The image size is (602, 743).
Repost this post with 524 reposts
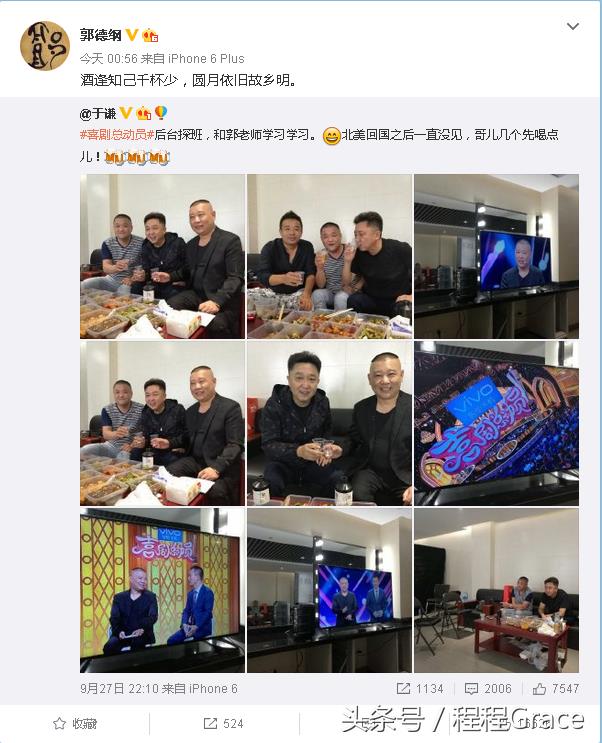pyautogui.click(x=224, y=723)
